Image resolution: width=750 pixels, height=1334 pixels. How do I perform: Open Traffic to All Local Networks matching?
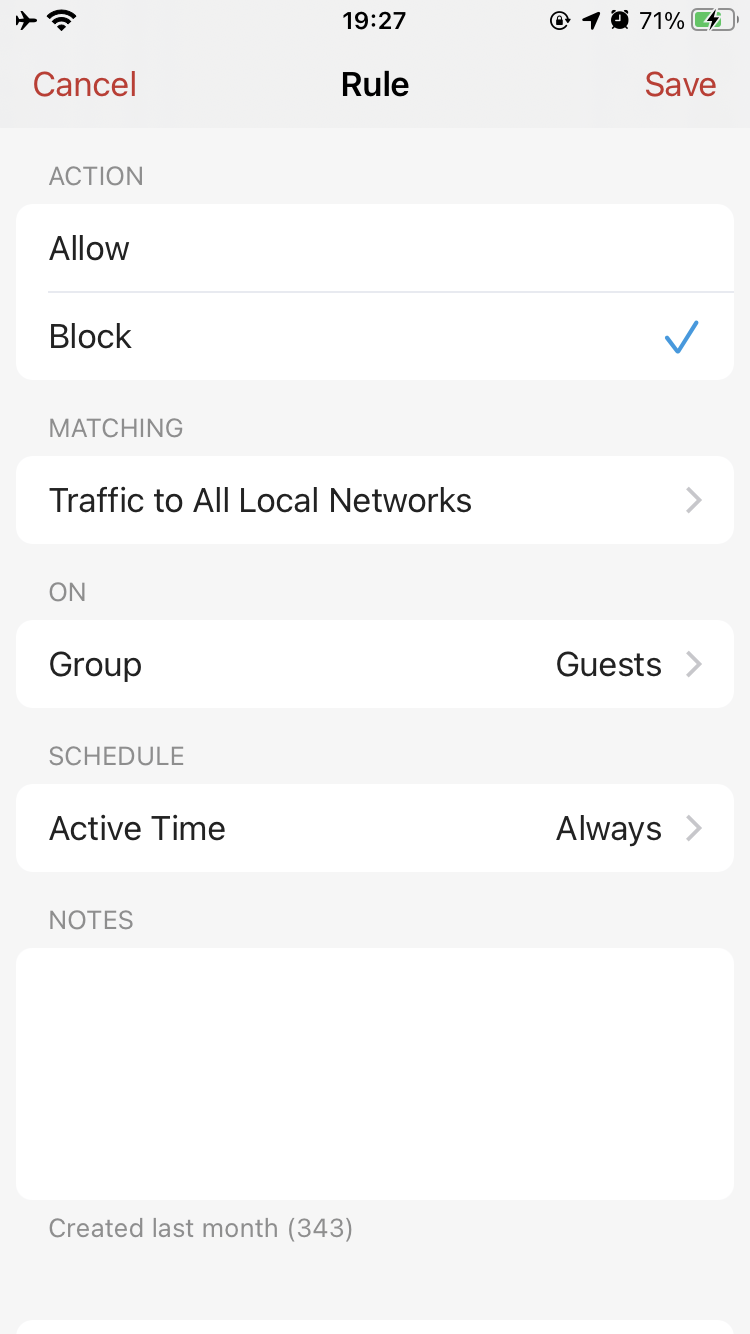(x=375, y=500)
